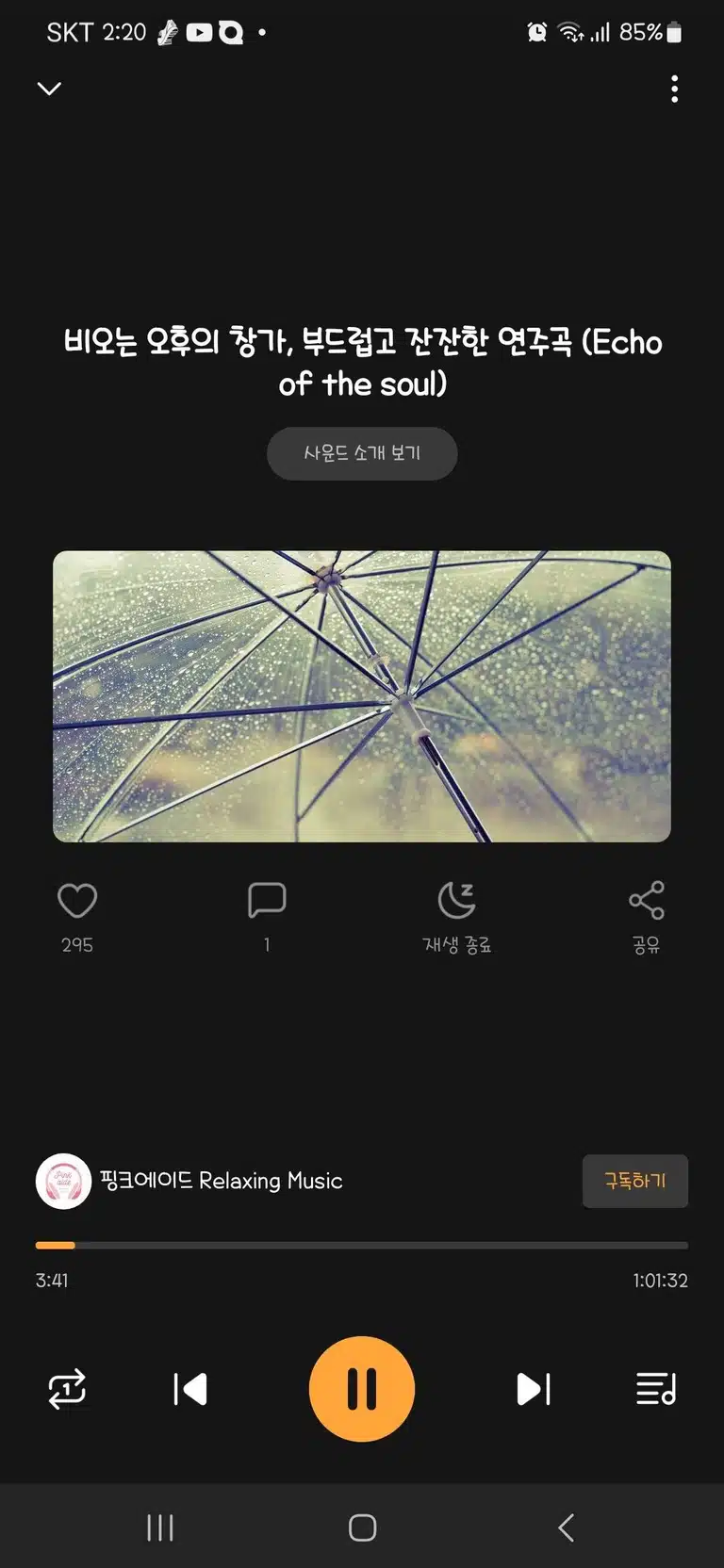The height and width of the screenshot is (1568, 724).
Task: Go back using the system back button
Action: (566, 1527)
